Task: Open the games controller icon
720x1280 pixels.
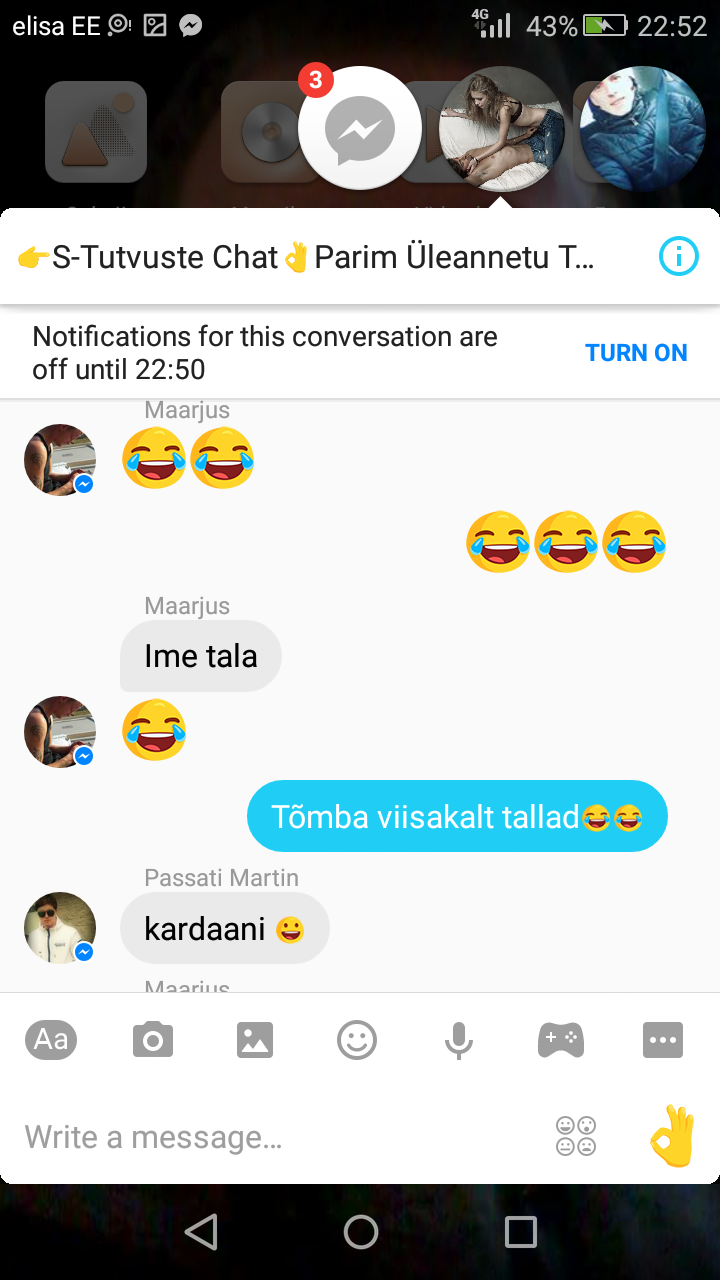Action: [x=561, y=1040]
